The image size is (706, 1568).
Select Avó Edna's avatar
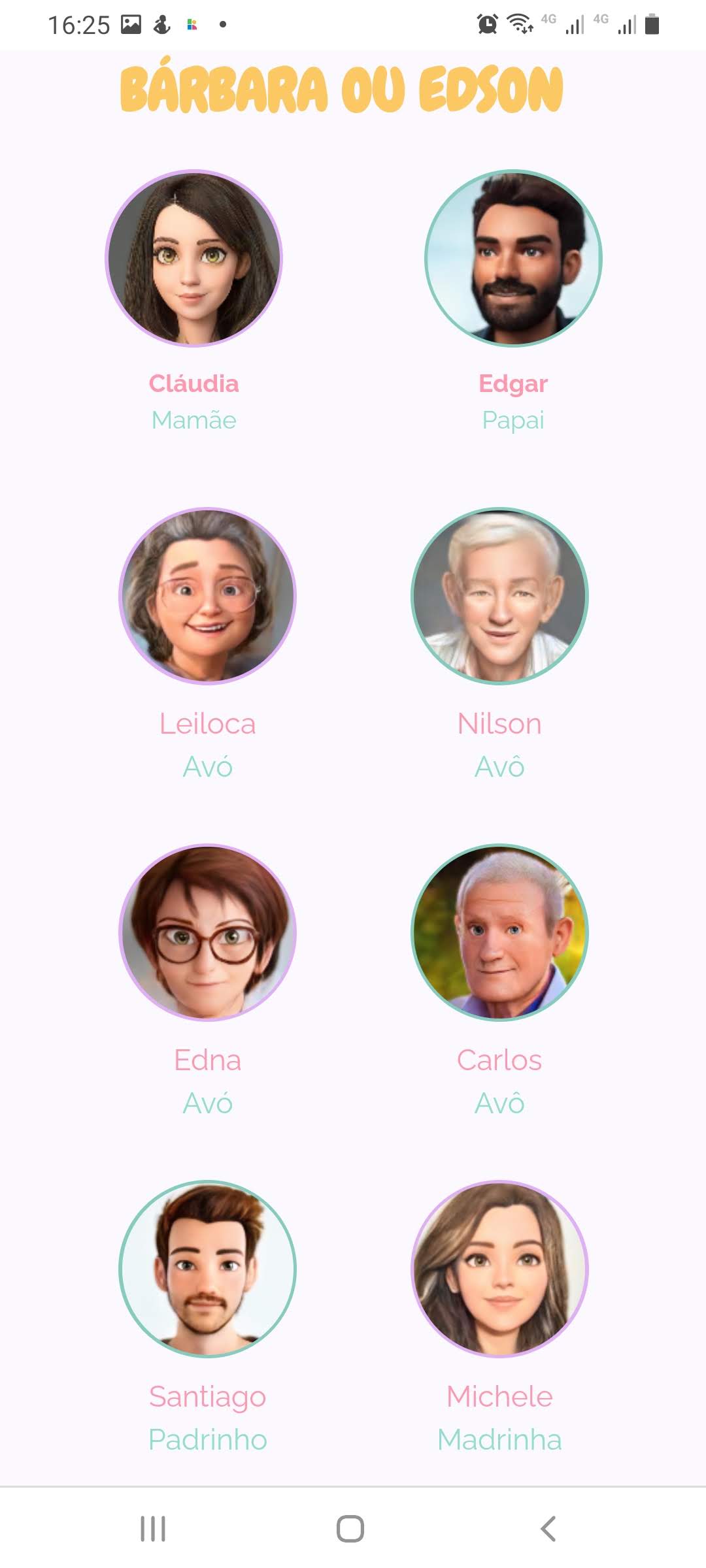207,932
